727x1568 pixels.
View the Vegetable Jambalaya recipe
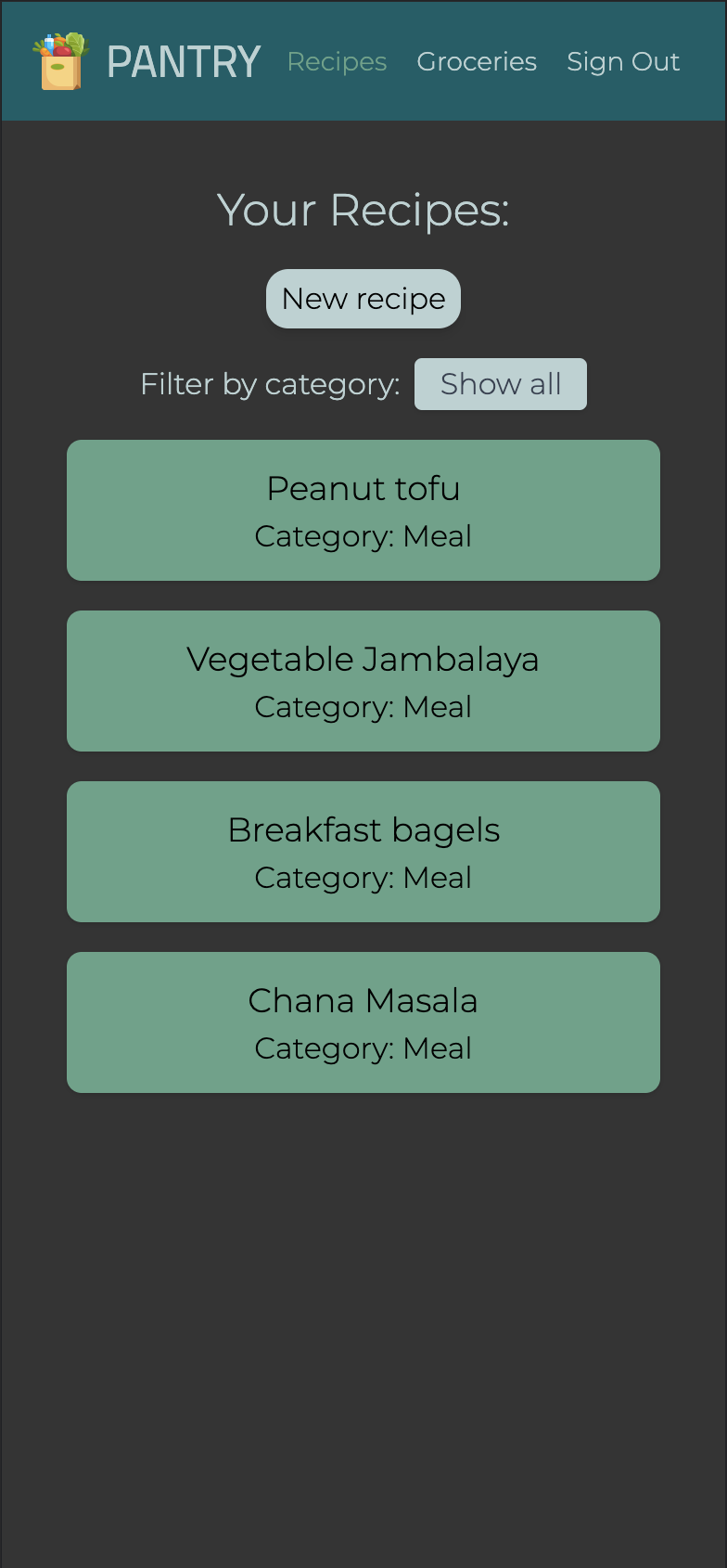click(363, 680)
